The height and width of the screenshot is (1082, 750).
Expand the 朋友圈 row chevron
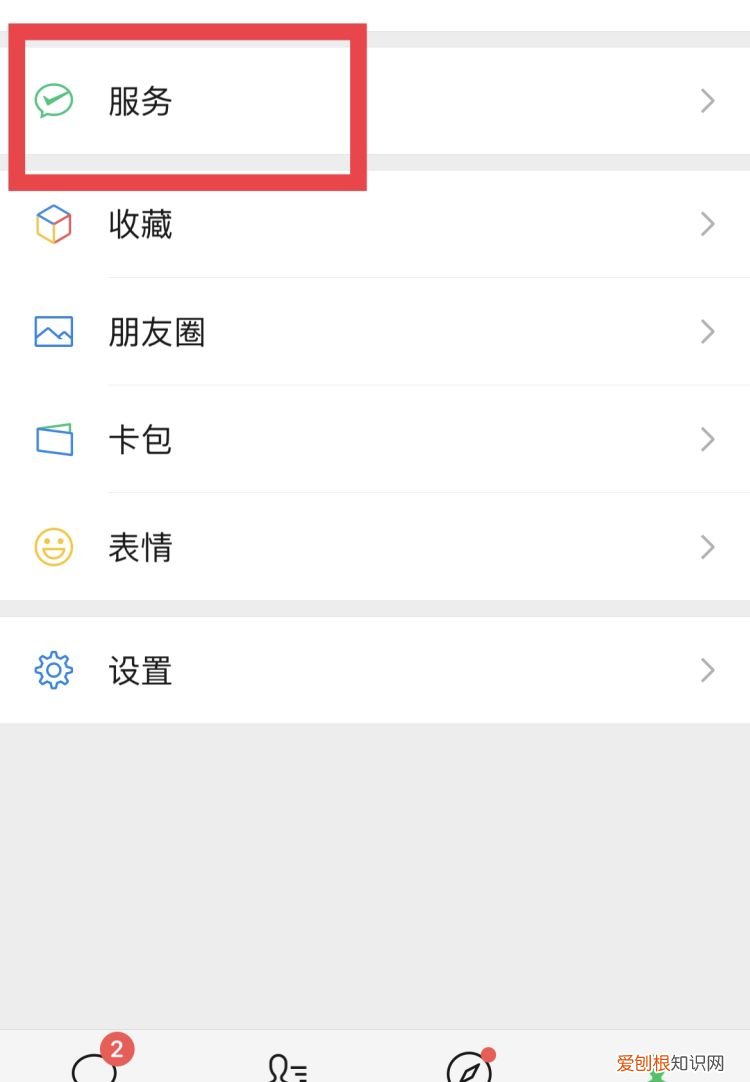707,331
